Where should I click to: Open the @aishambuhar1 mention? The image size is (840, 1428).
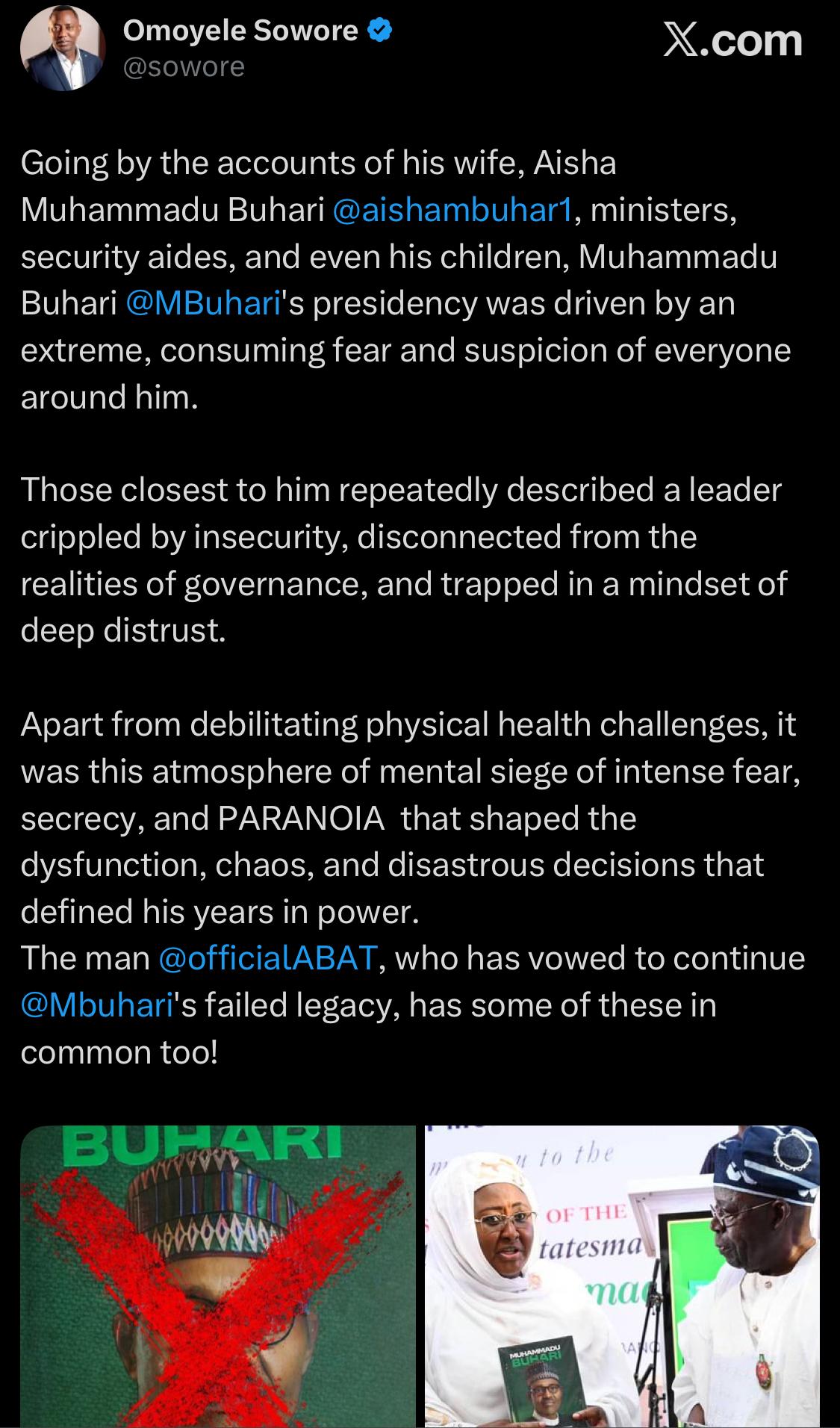pyautogui.click(x=452, y=210)
